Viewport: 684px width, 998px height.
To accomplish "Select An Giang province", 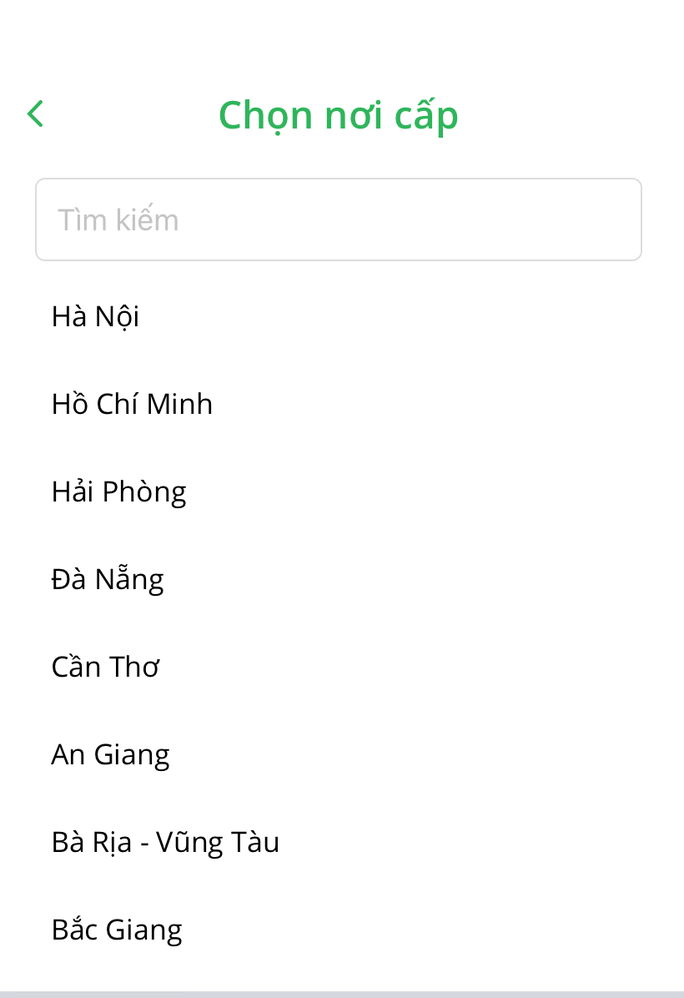I will 111,754.
